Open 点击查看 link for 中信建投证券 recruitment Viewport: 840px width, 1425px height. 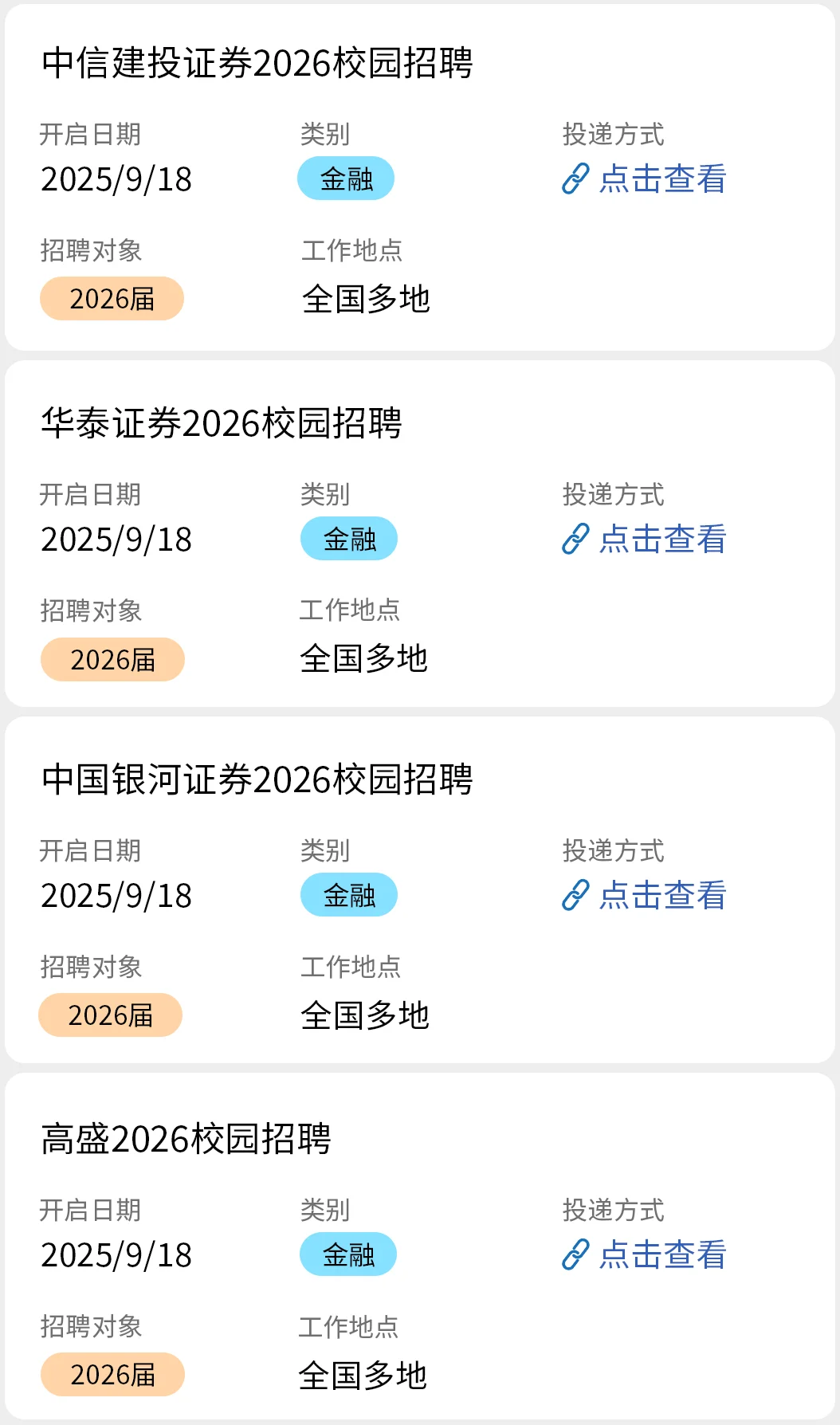[645, 179]
